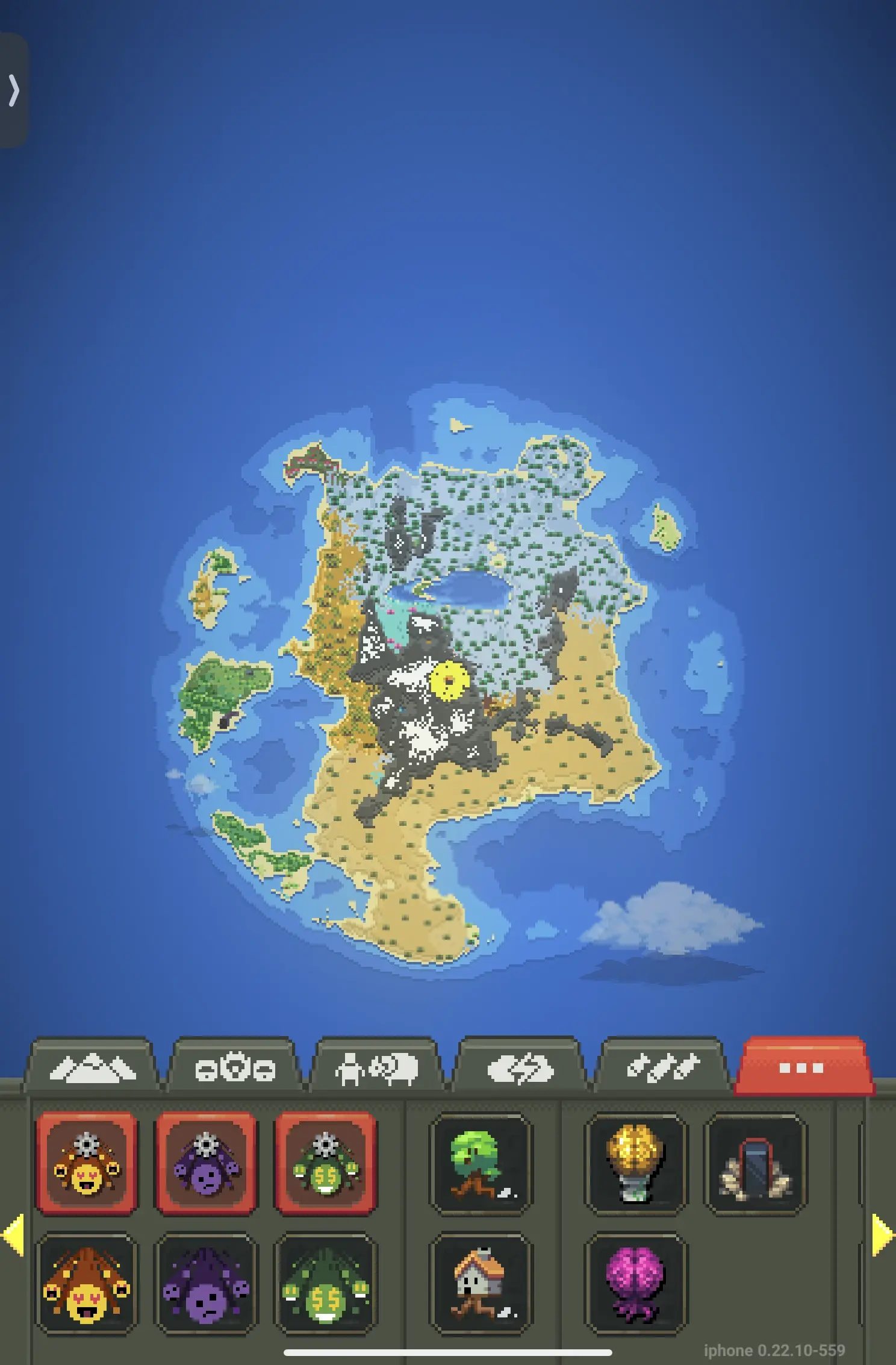Select the walking house creature power
896x1365 pixels.
(481, 1283)
